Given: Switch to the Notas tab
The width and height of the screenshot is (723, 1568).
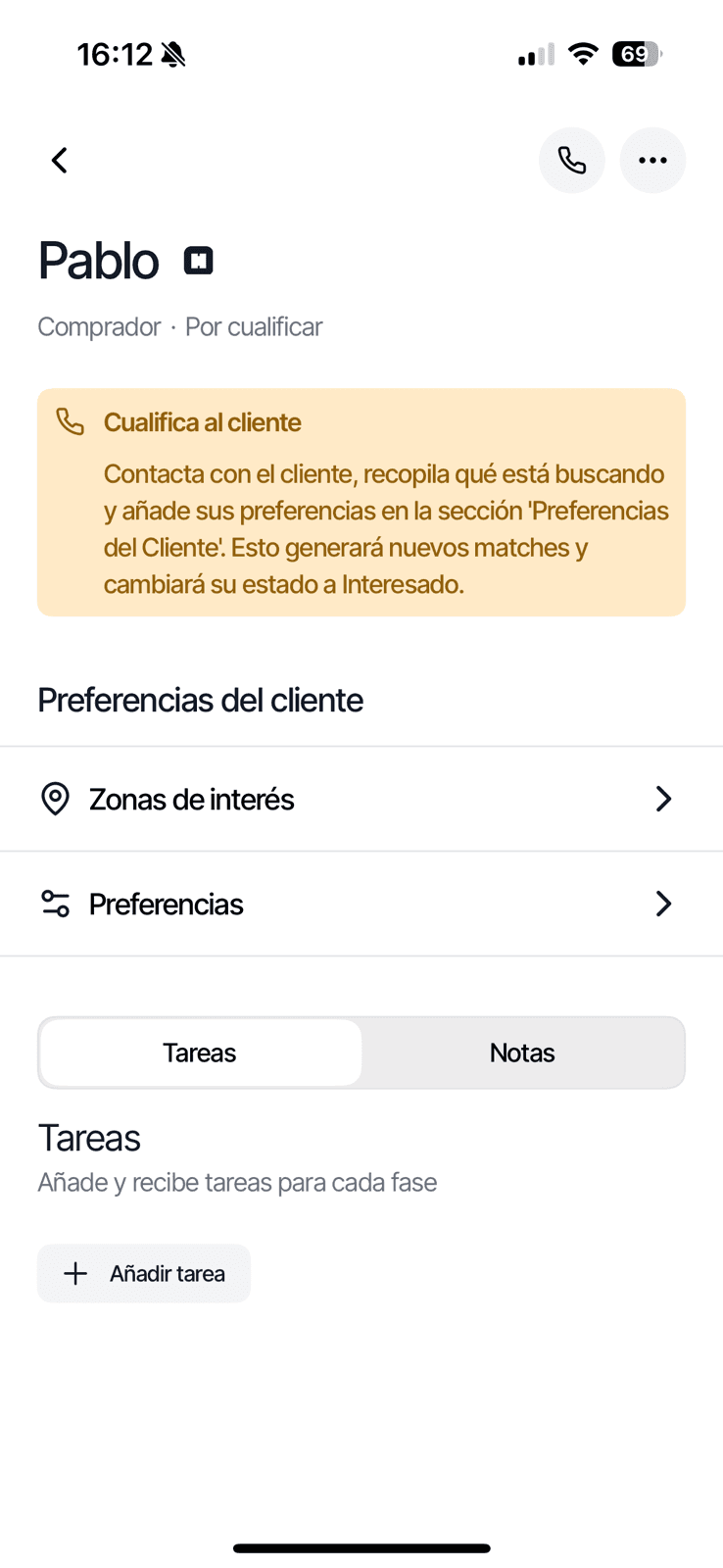Looking at the screenshot, I should tap(522, 1053).
